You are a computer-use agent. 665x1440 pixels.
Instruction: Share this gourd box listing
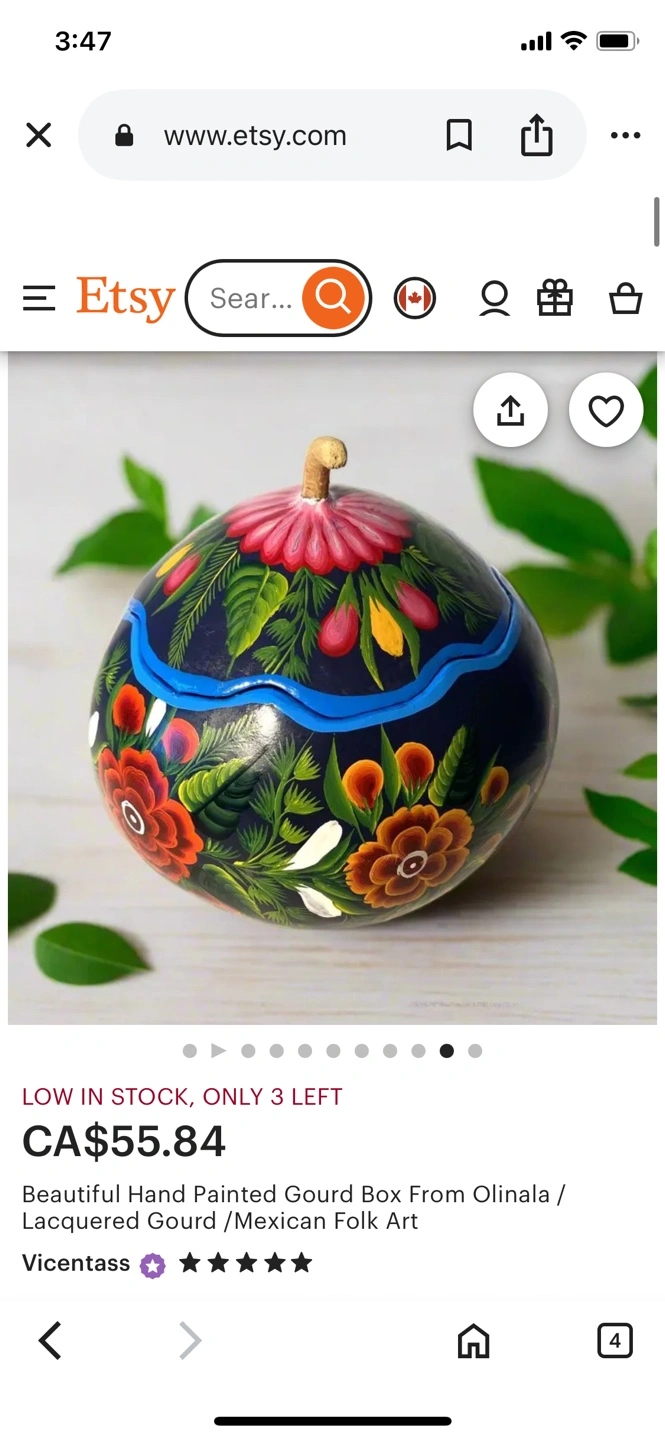[510, 410]
